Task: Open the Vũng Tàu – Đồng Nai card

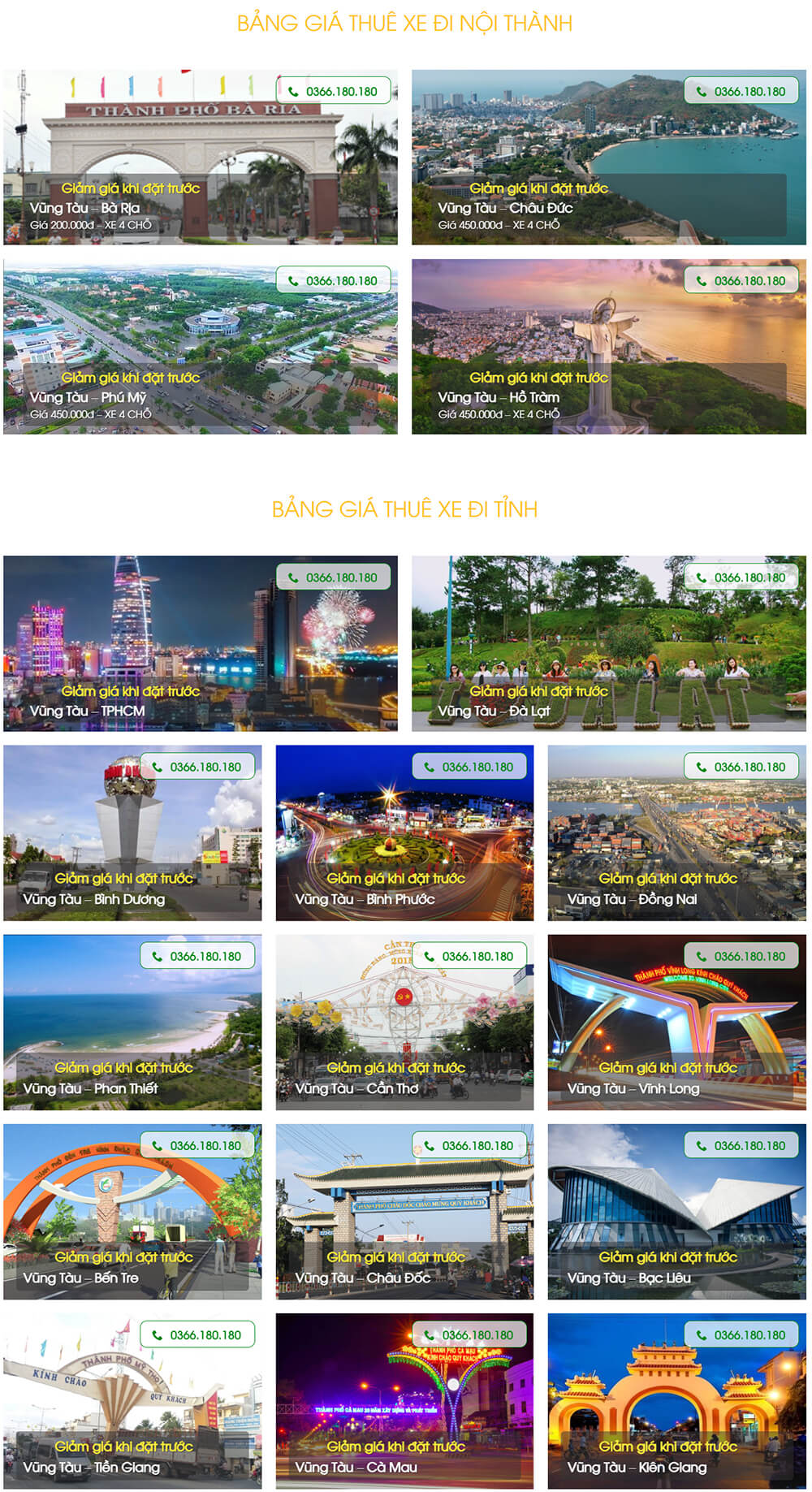Action: coord(632,899)
